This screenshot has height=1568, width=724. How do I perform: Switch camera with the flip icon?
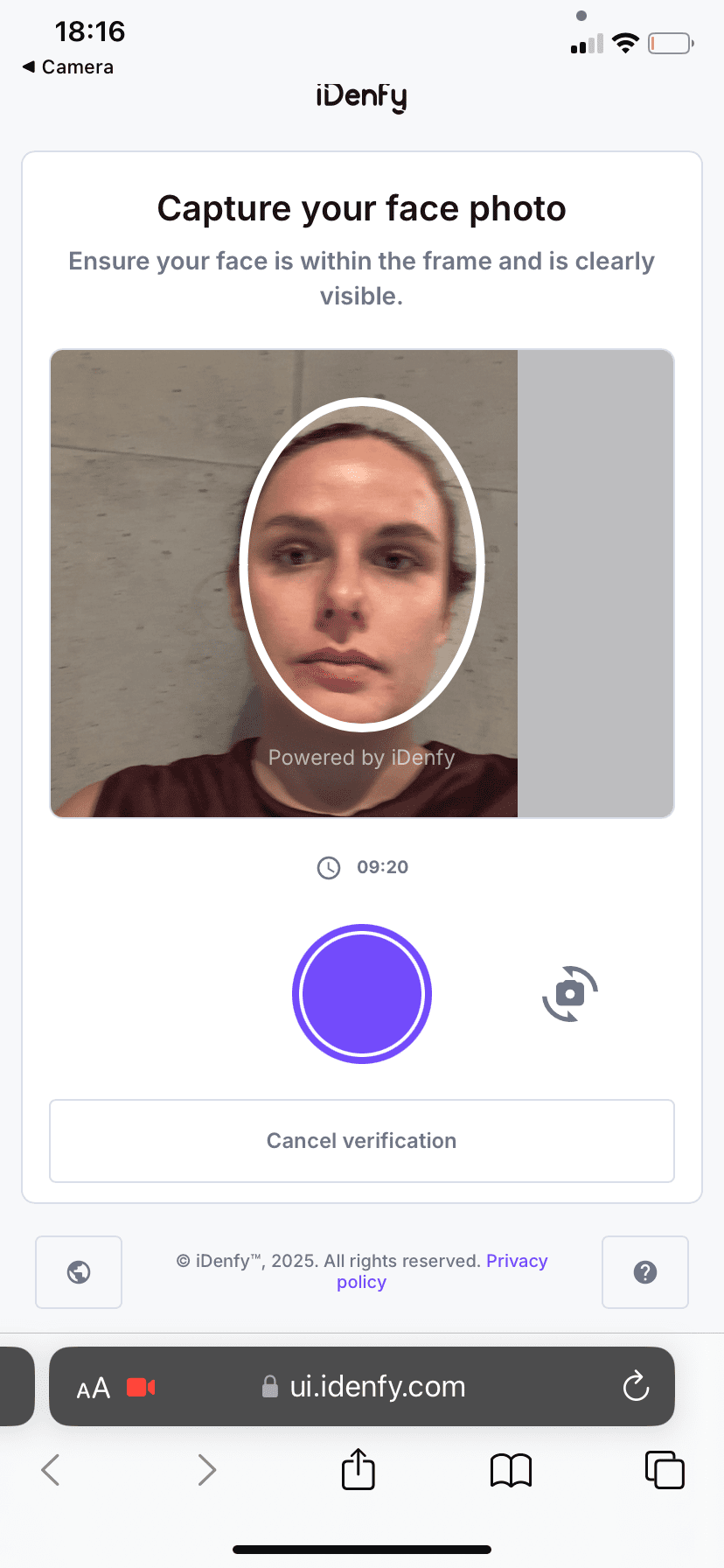point(570,993)
